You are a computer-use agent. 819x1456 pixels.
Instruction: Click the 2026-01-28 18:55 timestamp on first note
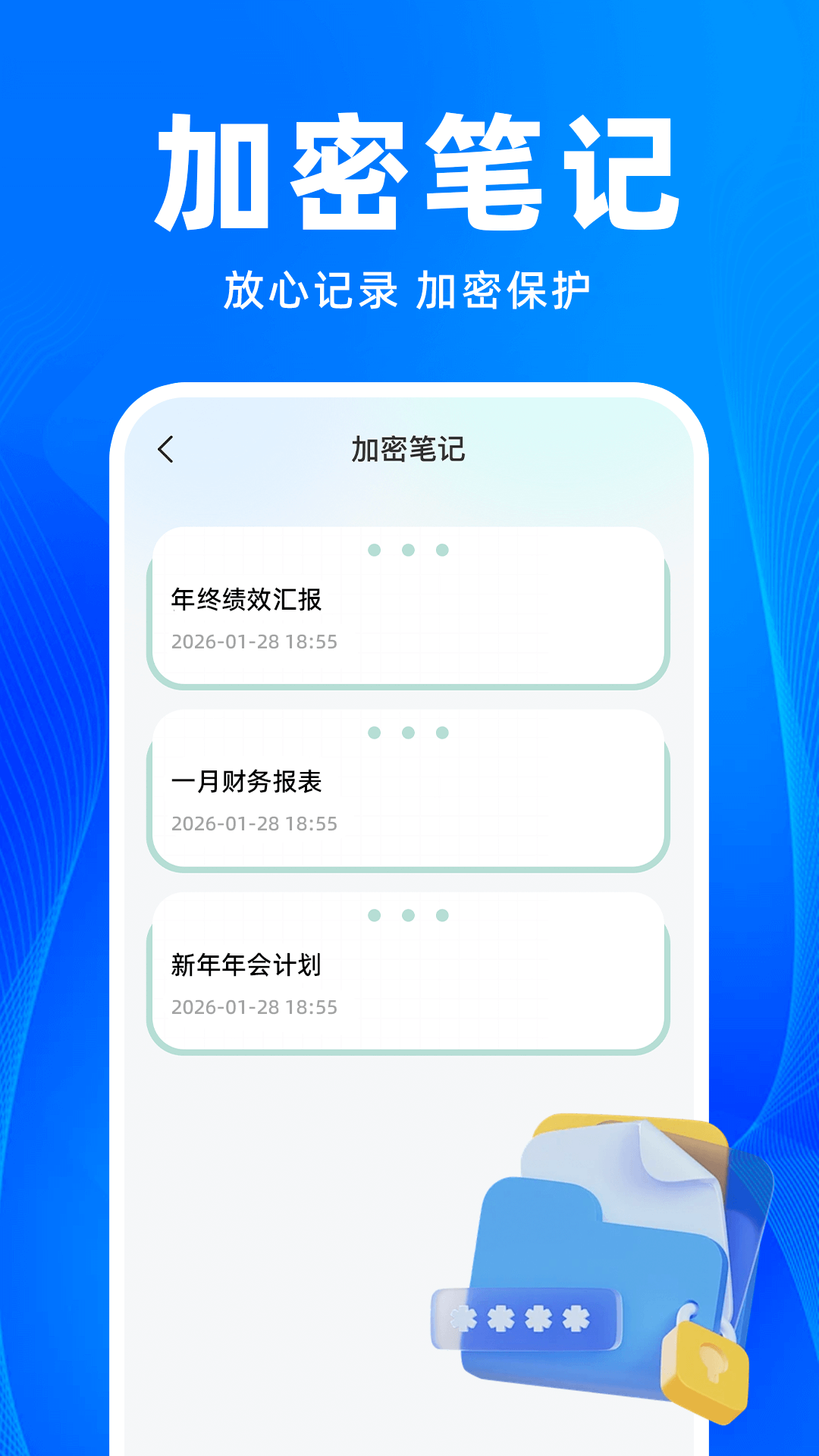coord(256,643)
